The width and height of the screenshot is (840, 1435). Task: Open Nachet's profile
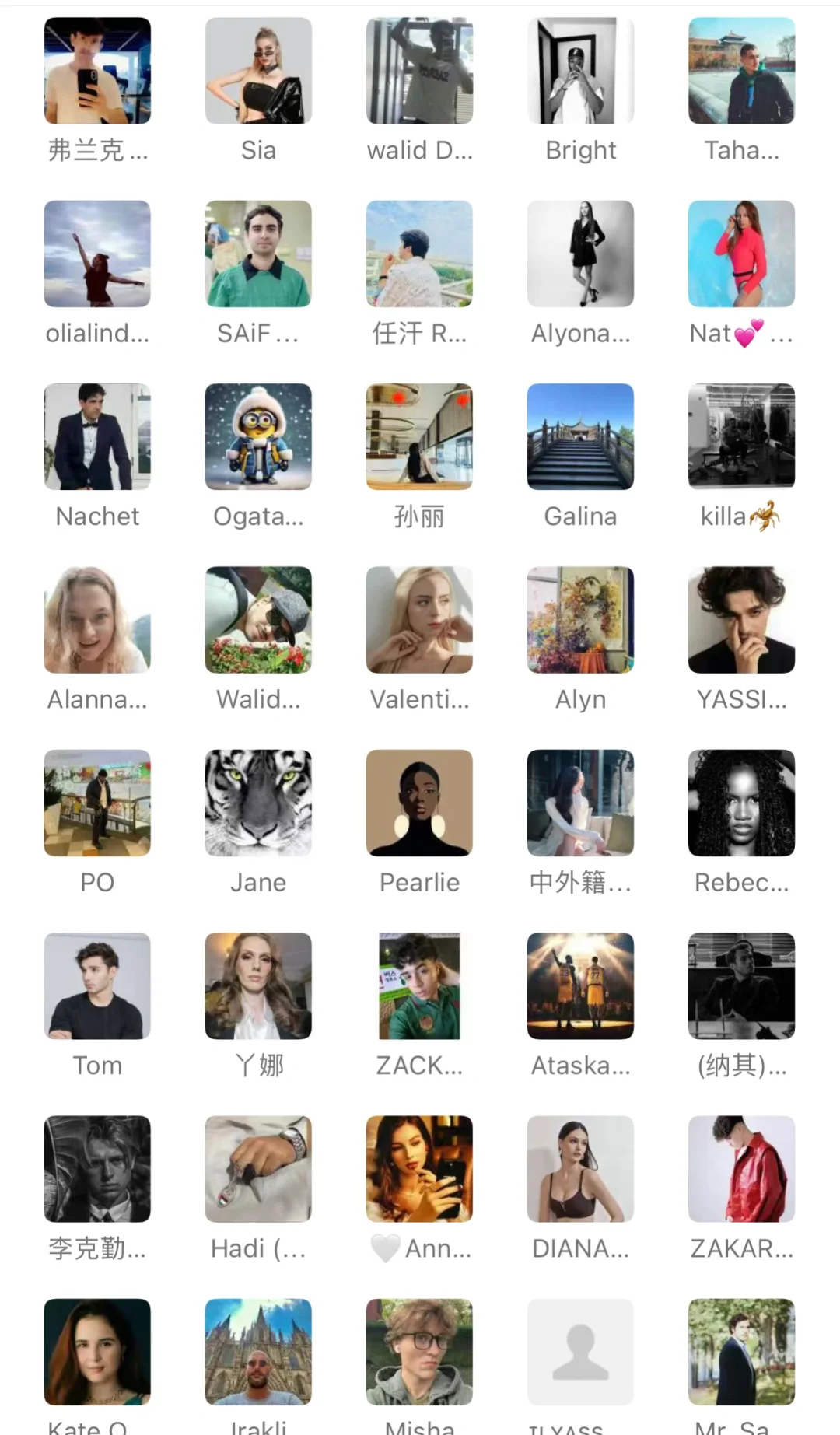[97, 436]
